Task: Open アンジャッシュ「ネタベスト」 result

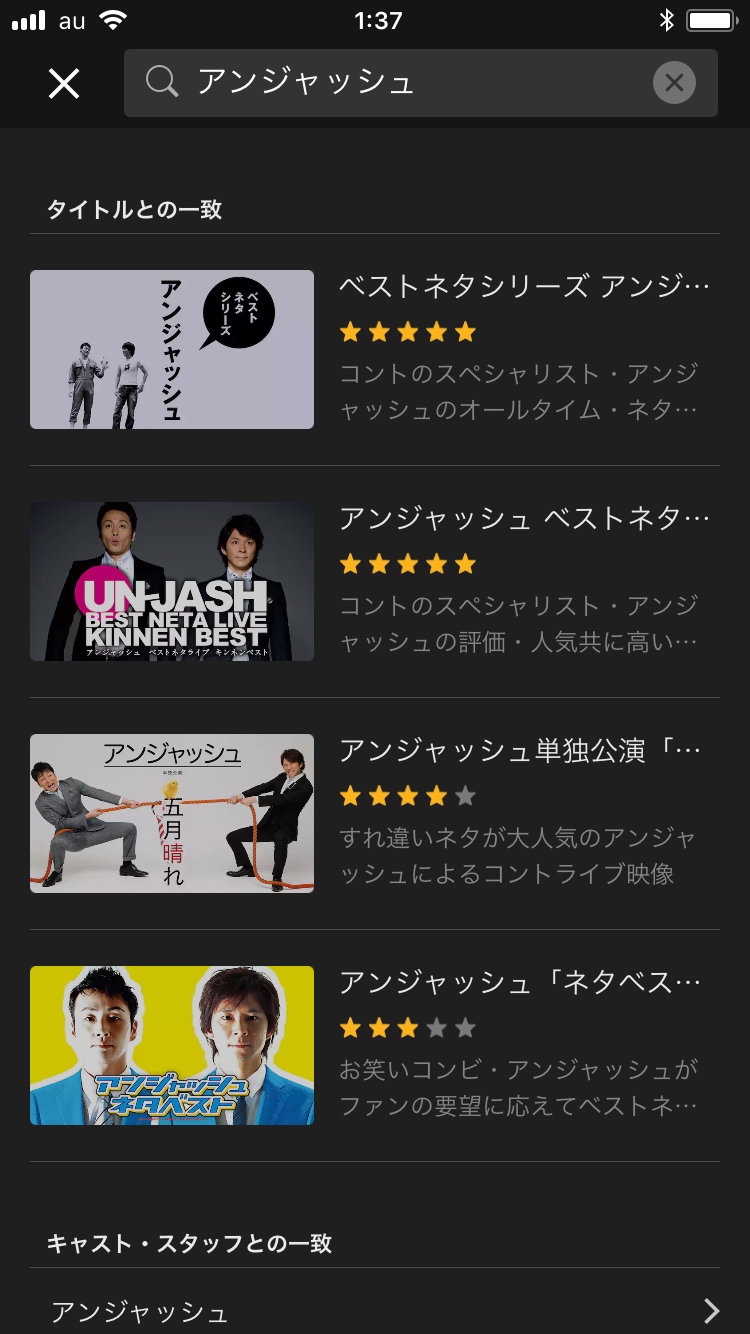Action: pyautogui.click(x=374, y=1045)
